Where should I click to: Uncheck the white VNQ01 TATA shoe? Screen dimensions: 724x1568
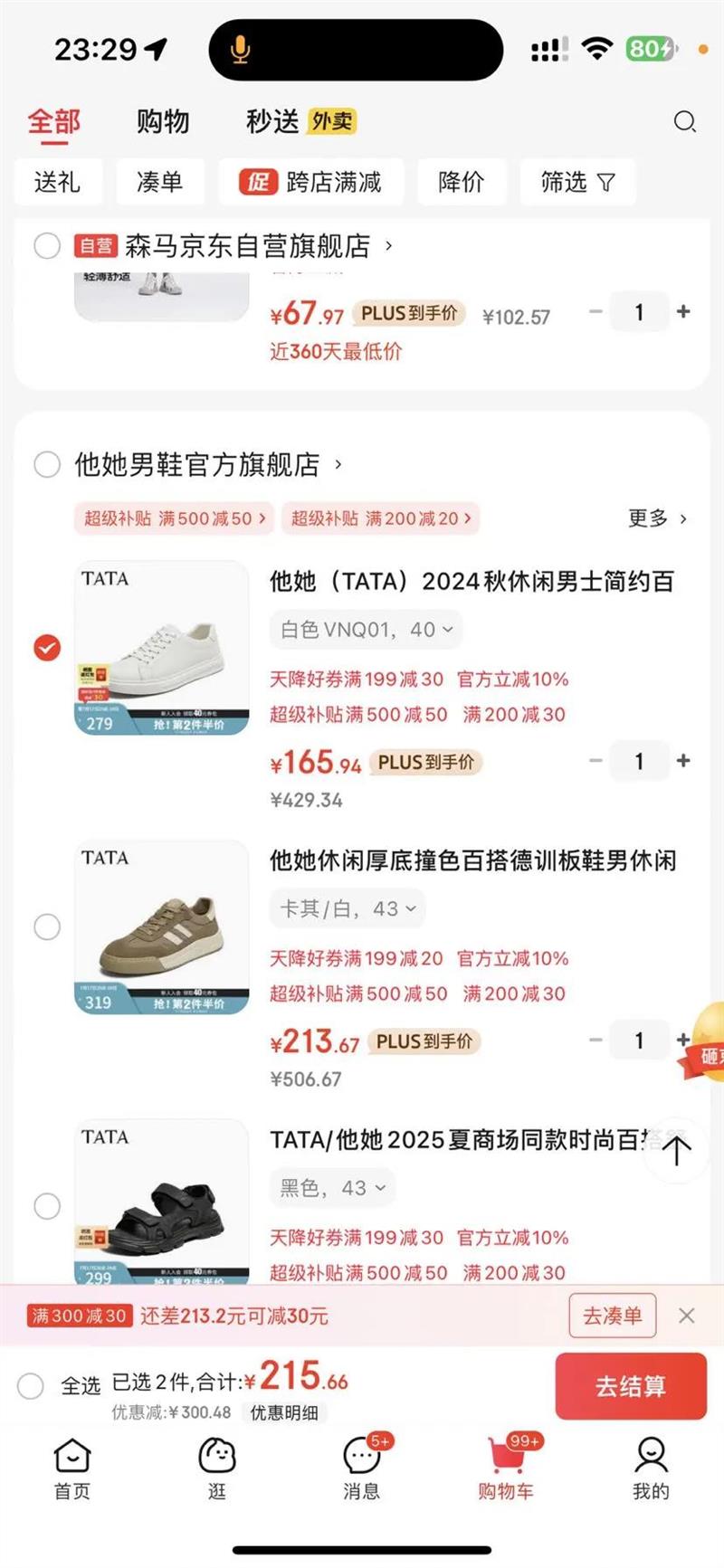(x=47, y=648)
